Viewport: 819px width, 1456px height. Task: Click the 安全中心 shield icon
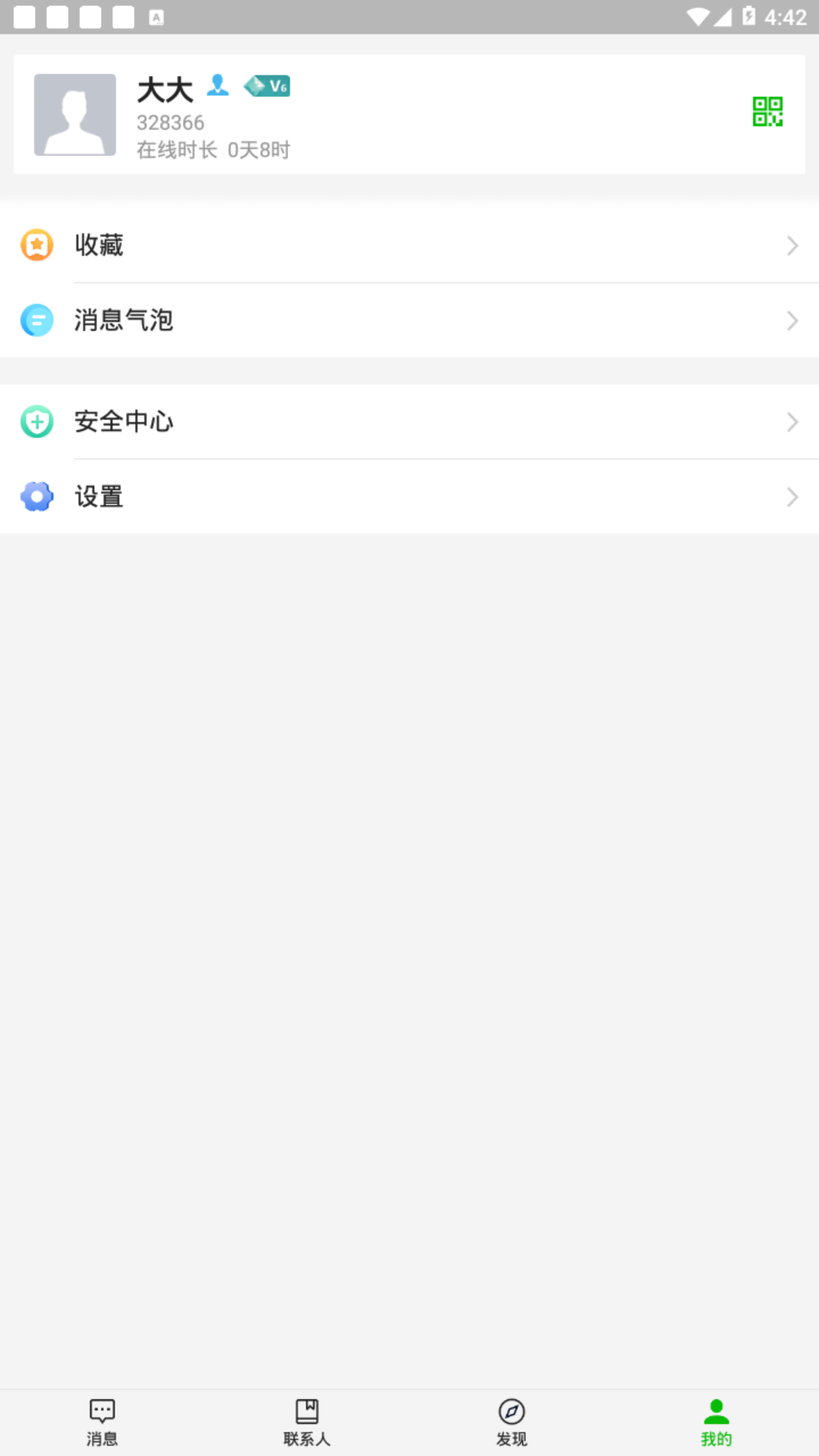tap(36, 421)
